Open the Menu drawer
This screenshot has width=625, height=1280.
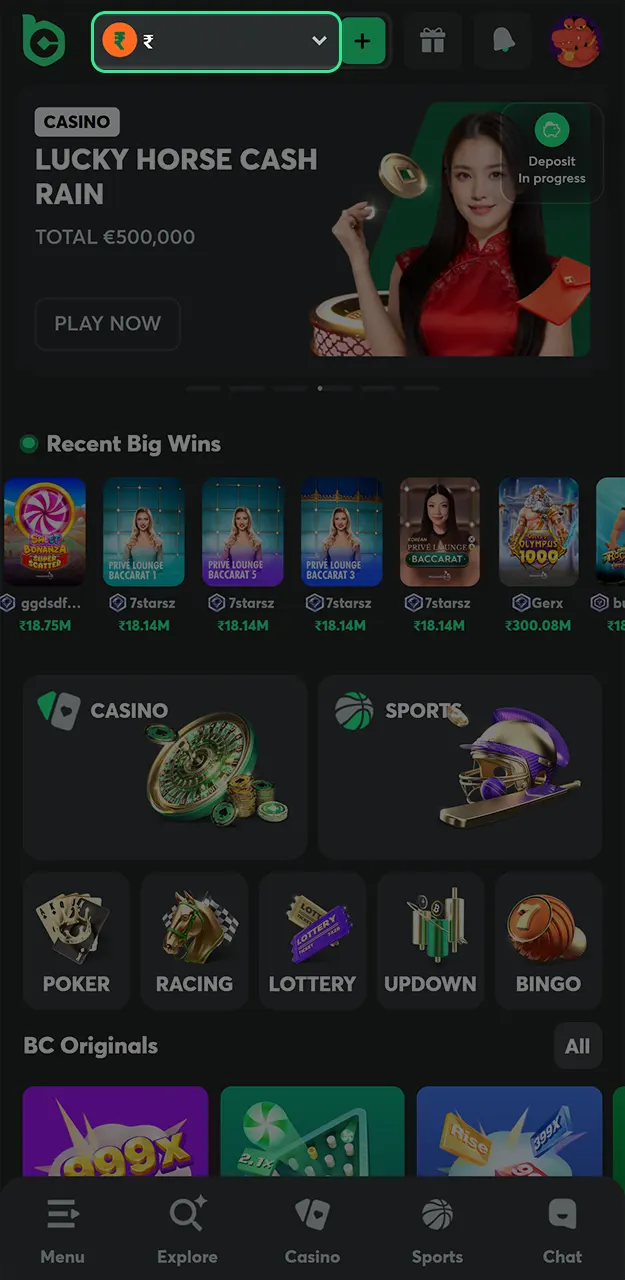[62, 1231]
